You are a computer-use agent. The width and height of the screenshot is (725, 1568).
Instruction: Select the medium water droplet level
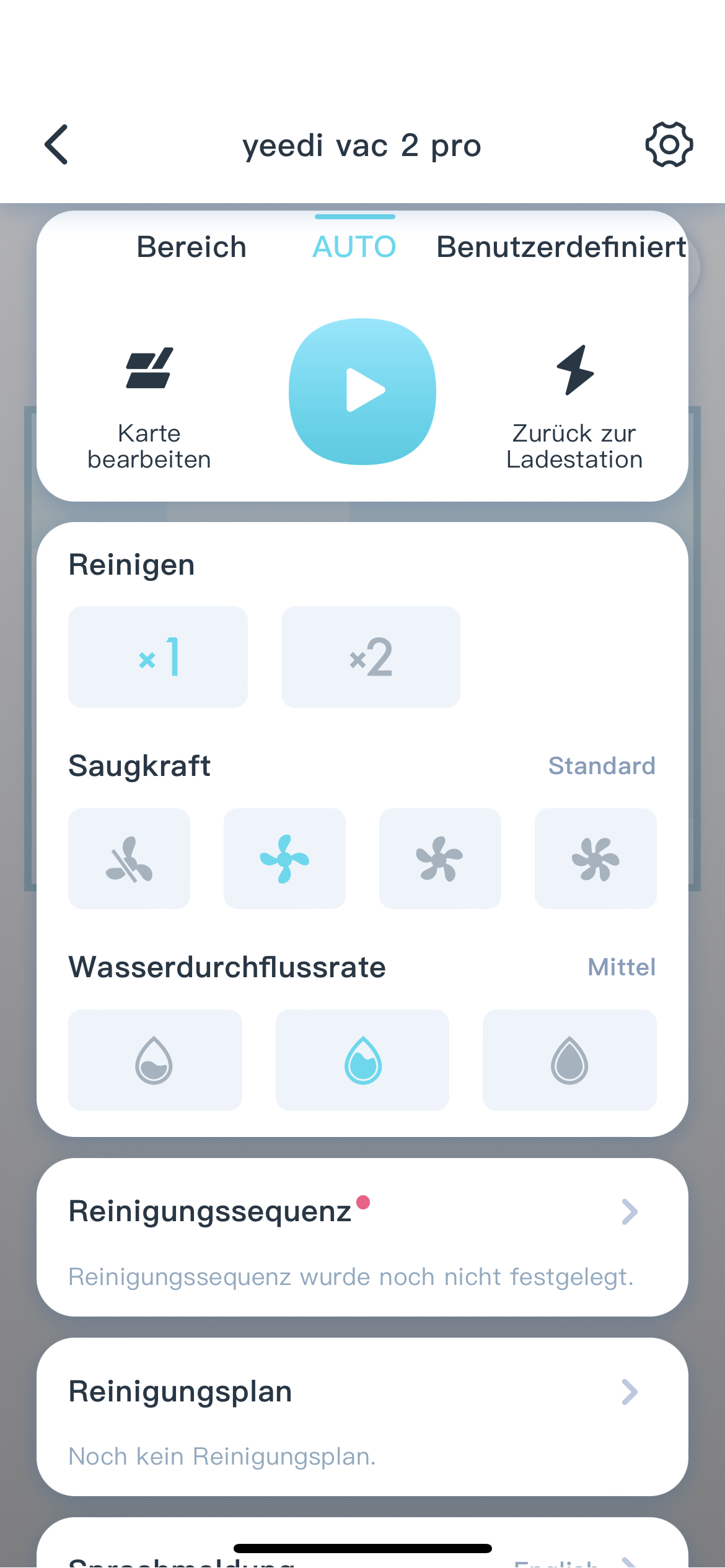pyautogui.click(x=362, y=1060)
